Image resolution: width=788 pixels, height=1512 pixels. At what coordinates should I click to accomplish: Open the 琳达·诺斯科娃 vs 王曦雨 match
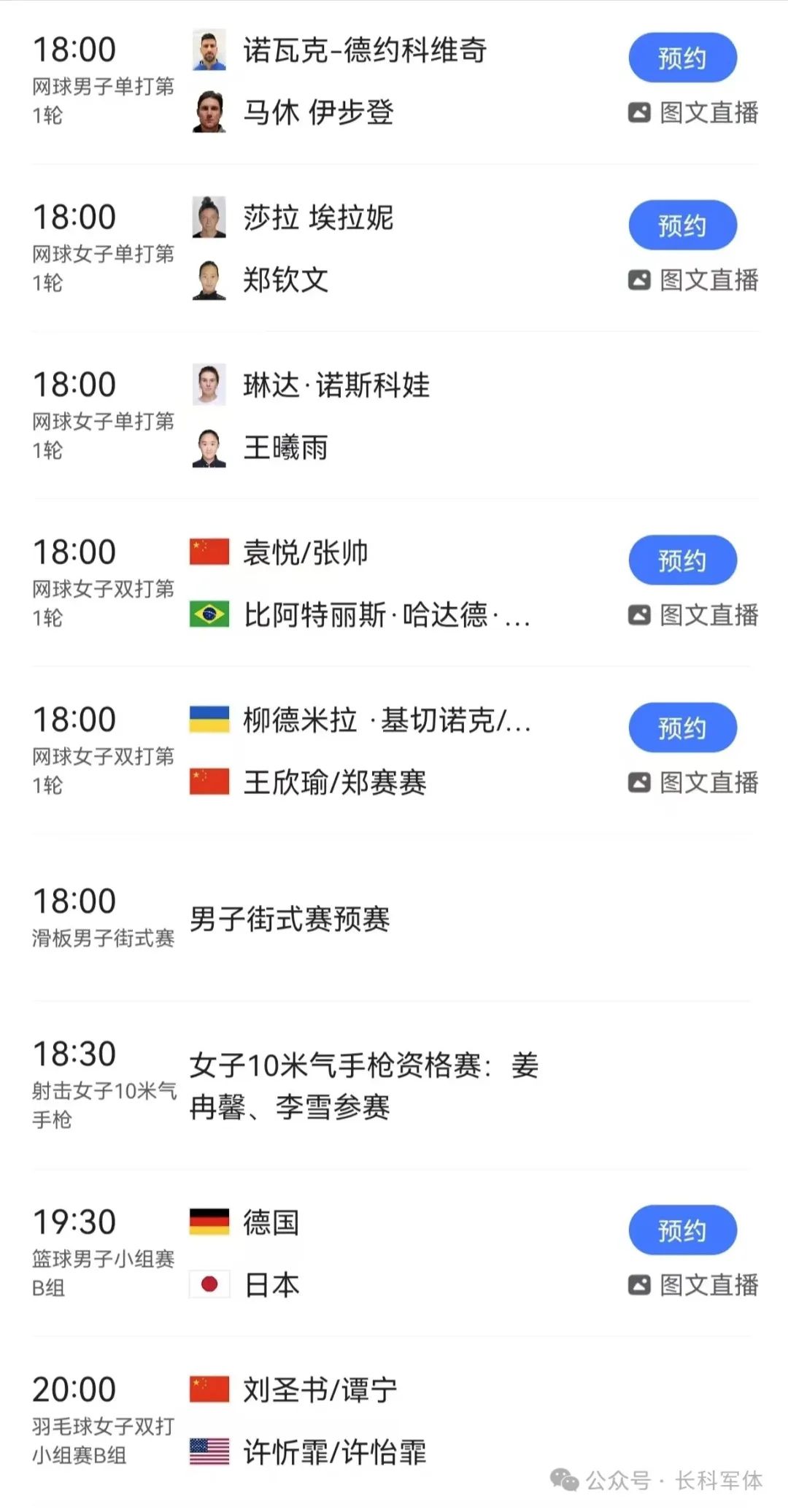[x=336, y=416]
